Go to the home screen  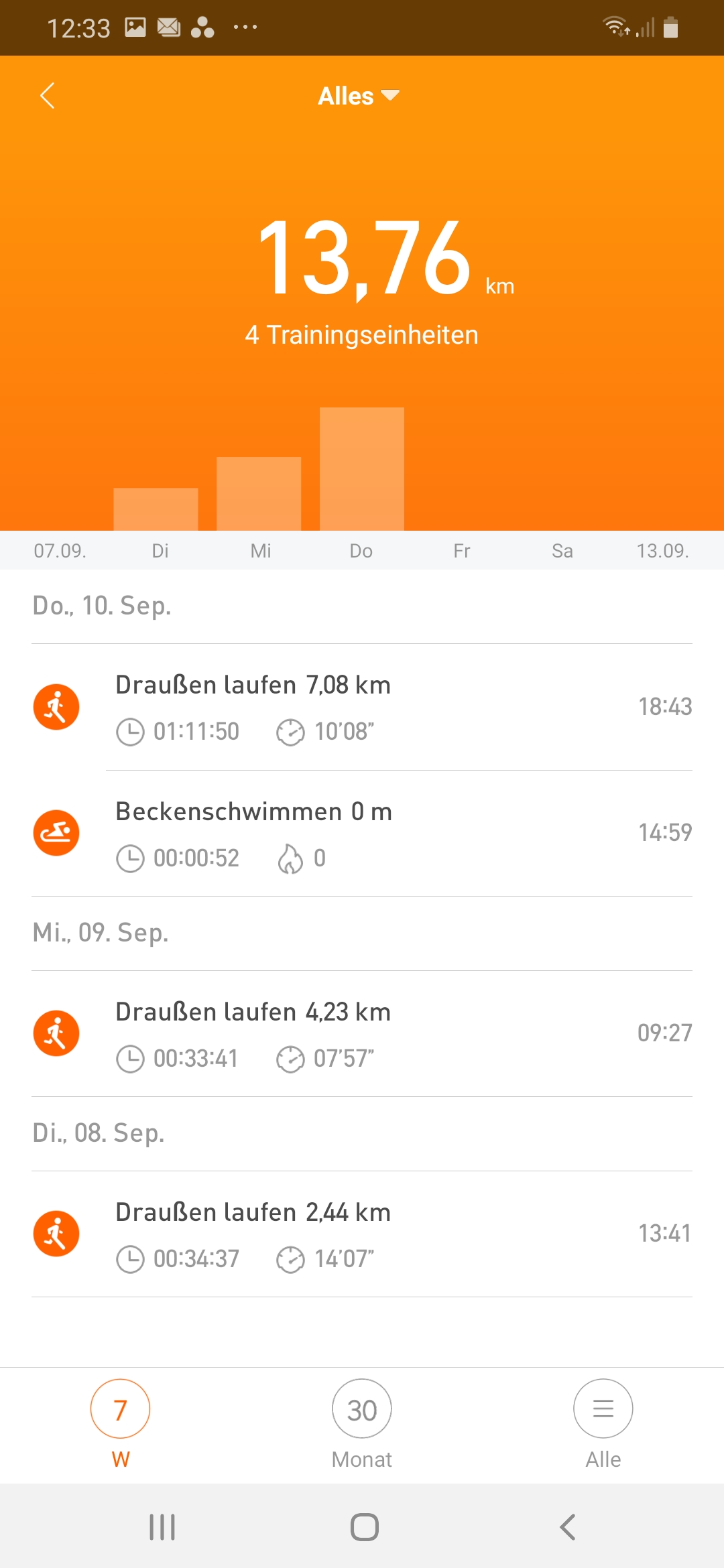[365, 1527]
